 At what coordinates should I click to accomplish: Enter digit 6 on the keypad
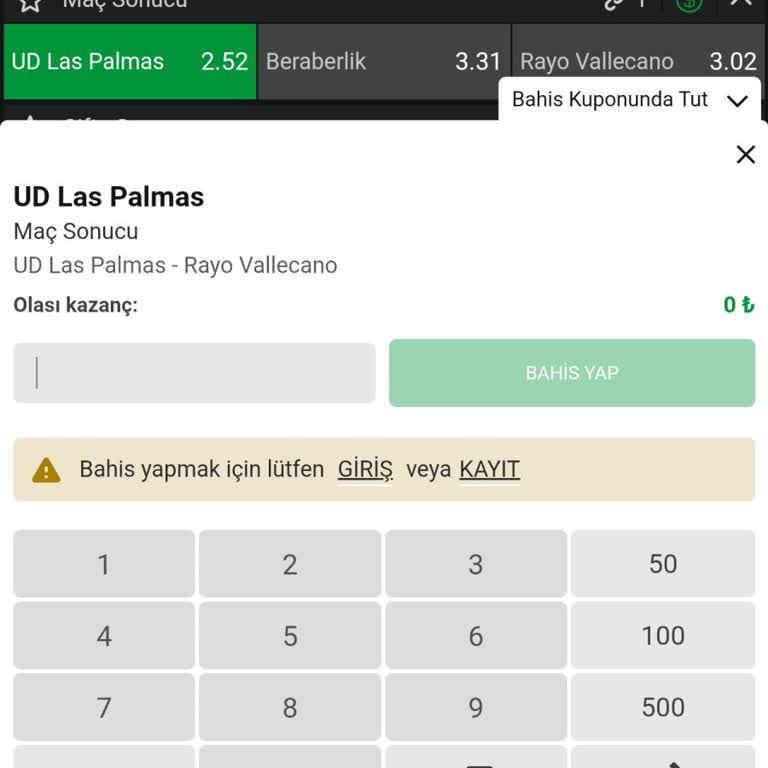pyautogui.click(x=476, y=636)
